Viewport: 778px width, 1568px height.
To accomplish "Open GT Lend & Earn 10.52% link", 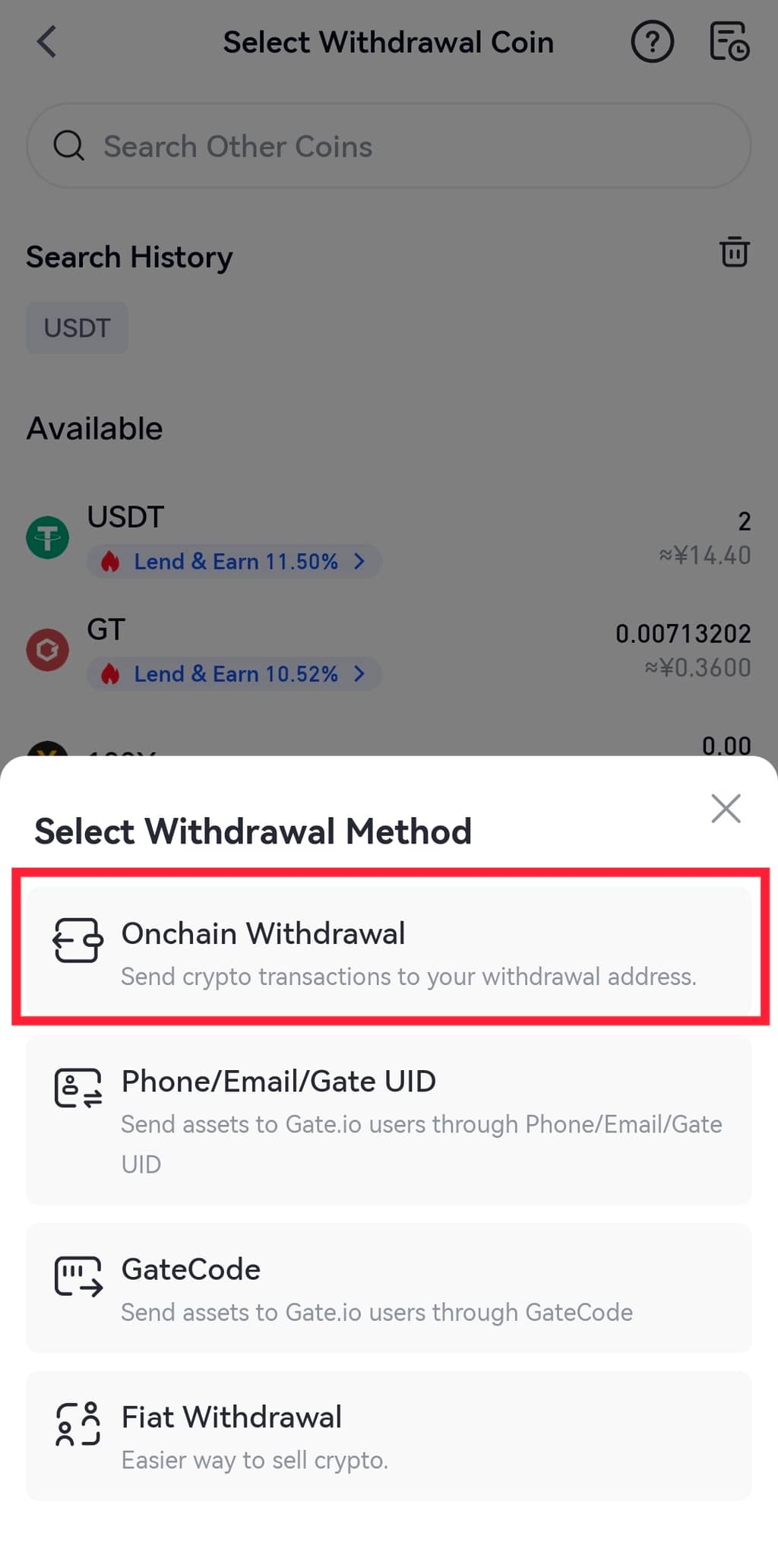I will [x=235, y=674].
